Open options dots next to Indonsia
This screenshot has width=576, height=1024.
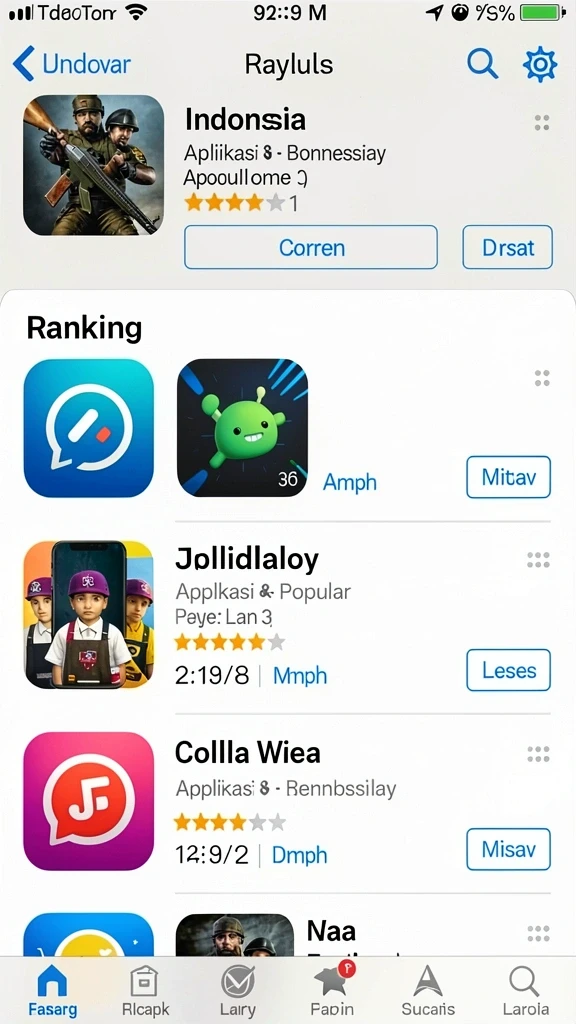coord(541,122)
